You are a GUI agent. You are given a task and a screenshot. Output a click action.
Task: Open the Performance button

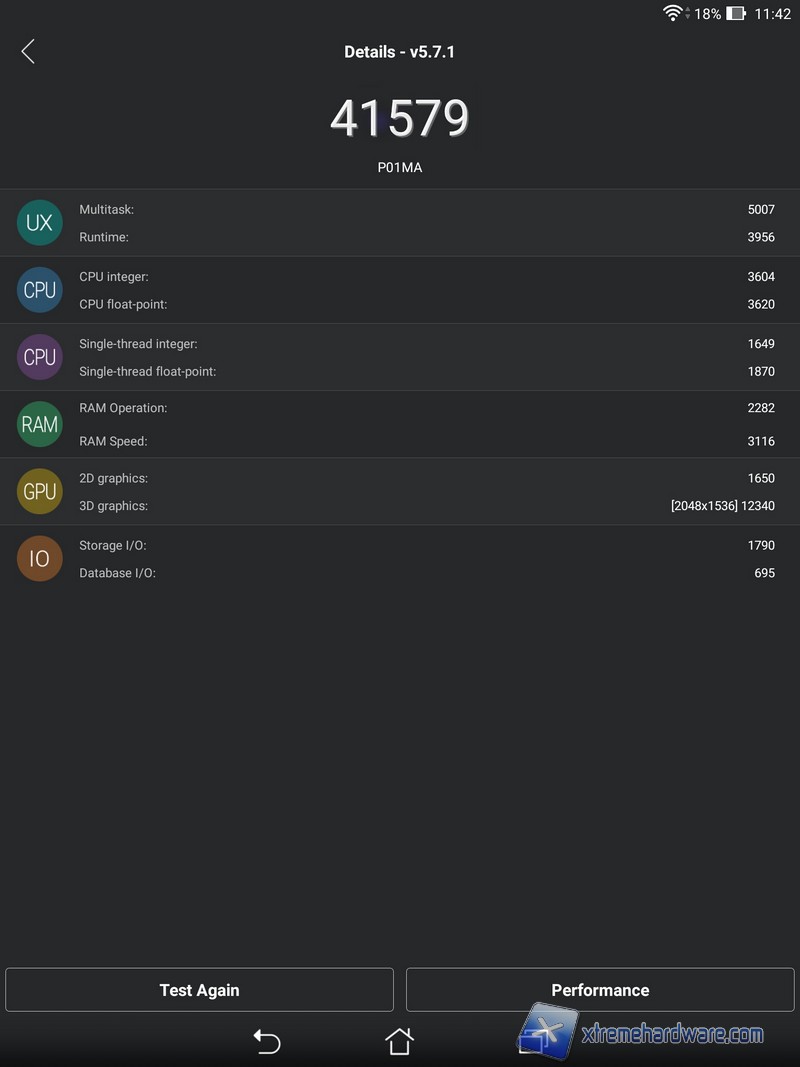(600, 990)
